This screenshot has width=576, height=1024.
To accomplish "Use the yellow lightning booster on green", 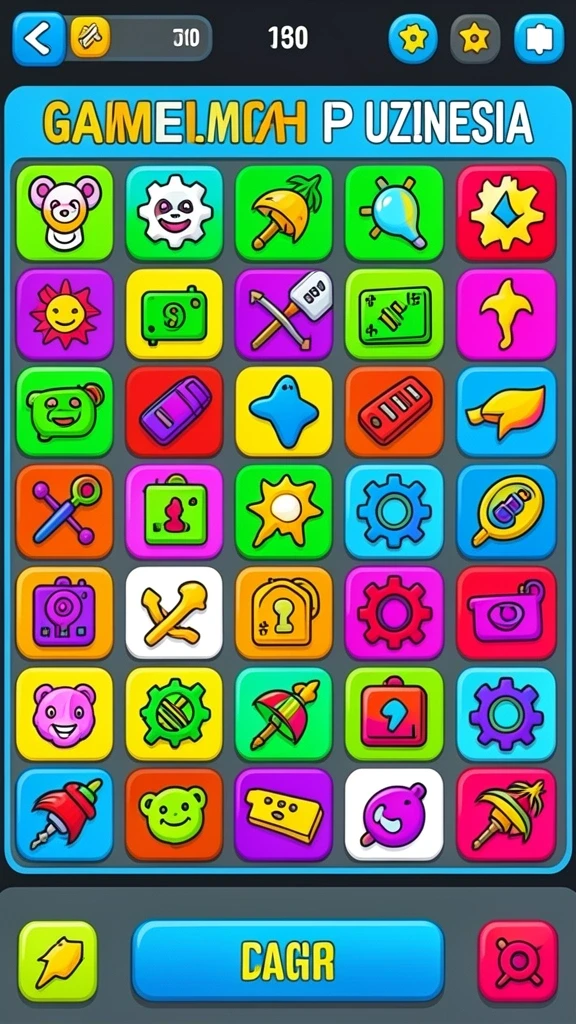I will pyautogui.click(x=57, y=962).
